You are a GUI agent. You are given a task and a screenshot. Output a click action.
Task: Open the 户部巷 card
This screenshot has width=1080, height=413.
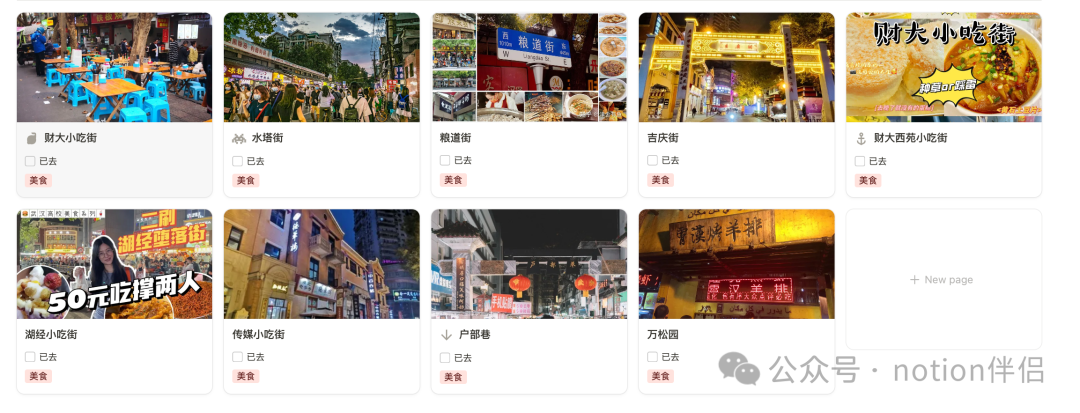476,334
